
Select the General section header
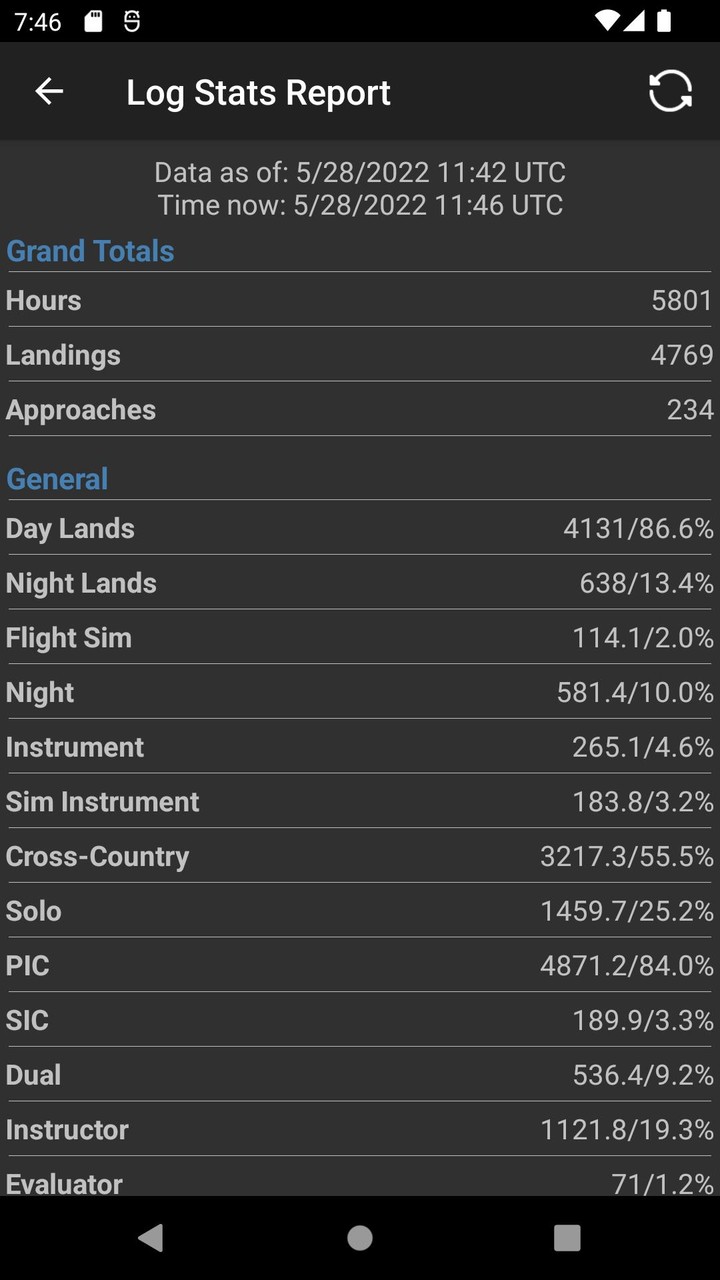point(57,479)
